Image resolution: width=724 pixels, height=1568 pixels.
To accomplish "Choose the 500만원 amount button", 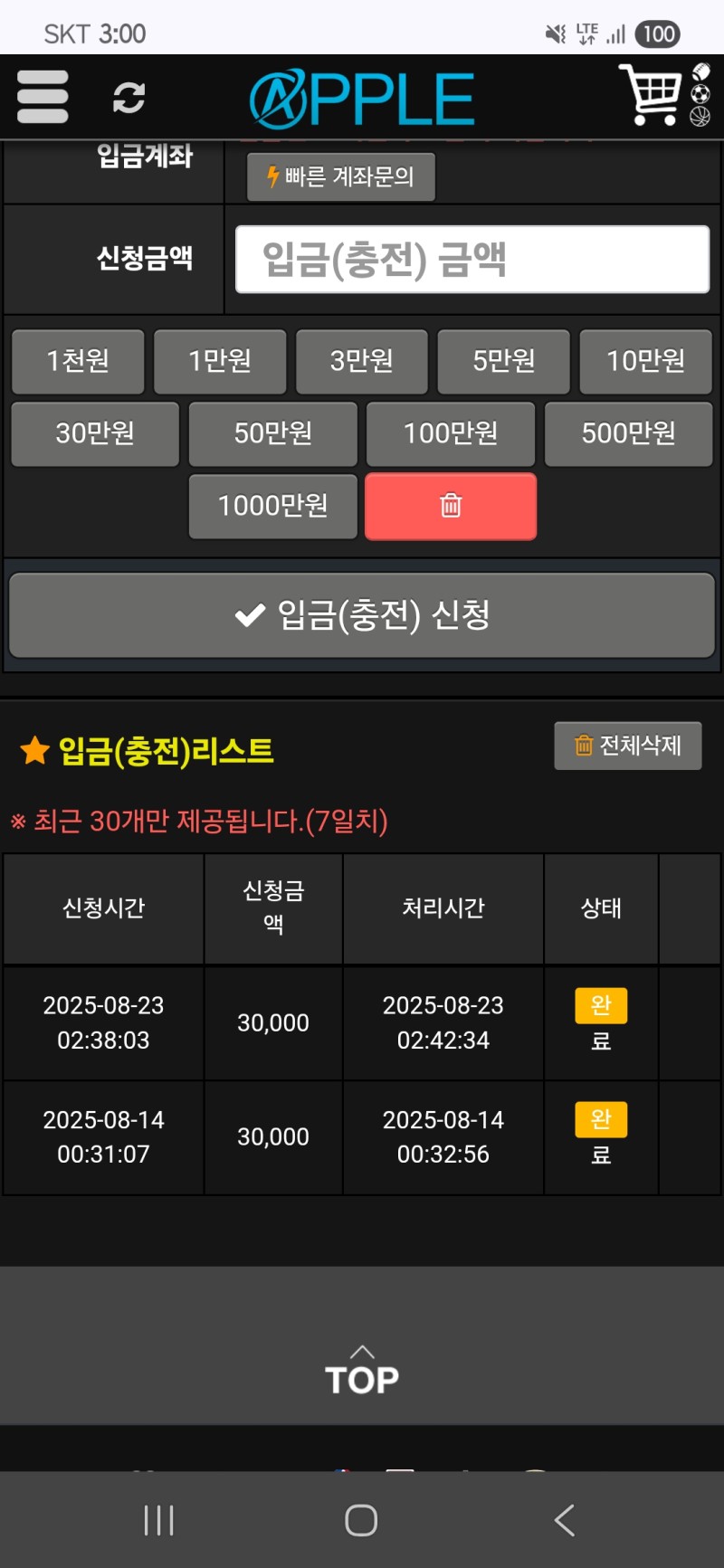I will coord(629,433).
